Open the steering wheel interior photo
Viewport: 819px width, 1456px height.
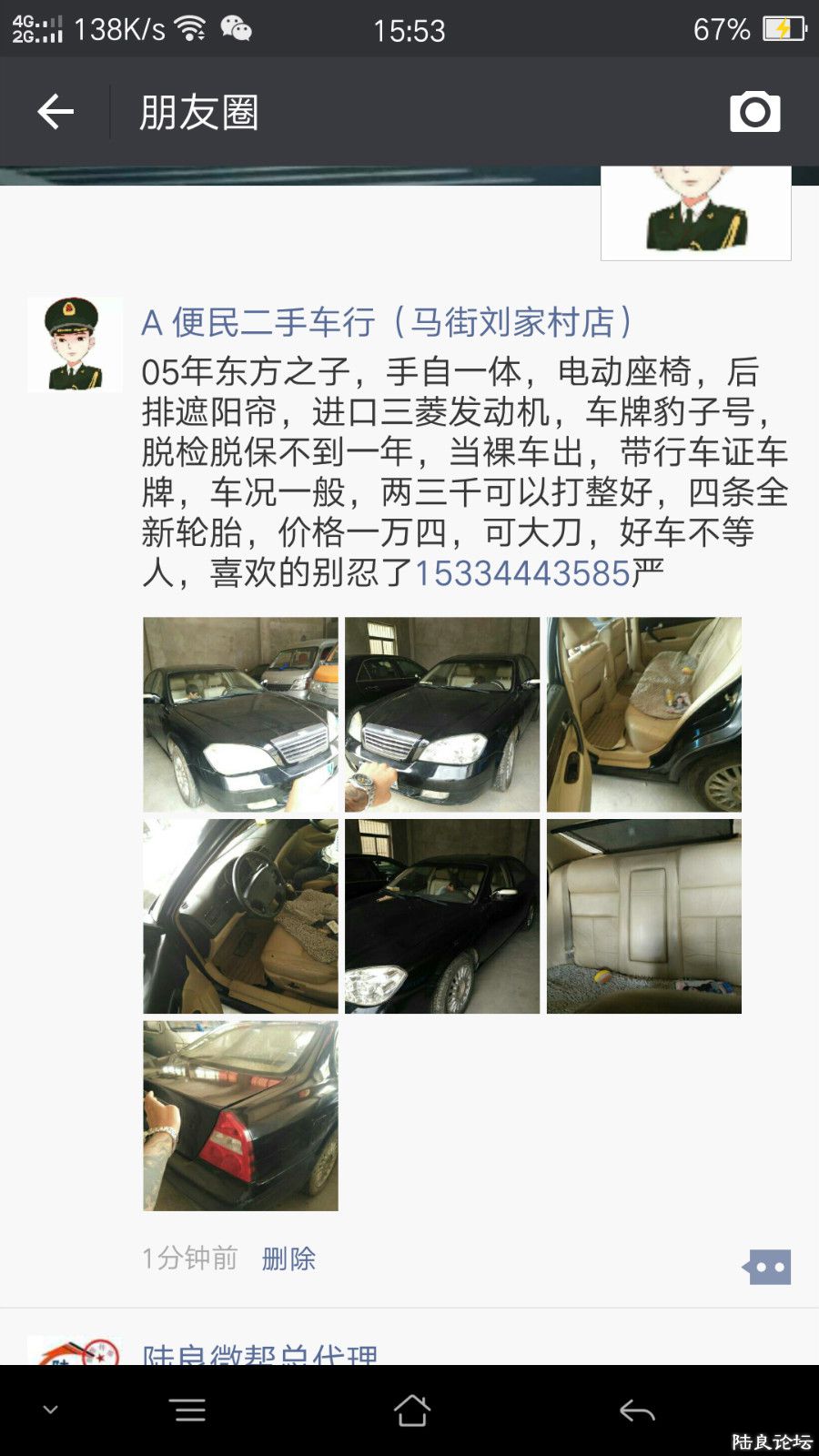pyautogui.click(x=240, y=916)
